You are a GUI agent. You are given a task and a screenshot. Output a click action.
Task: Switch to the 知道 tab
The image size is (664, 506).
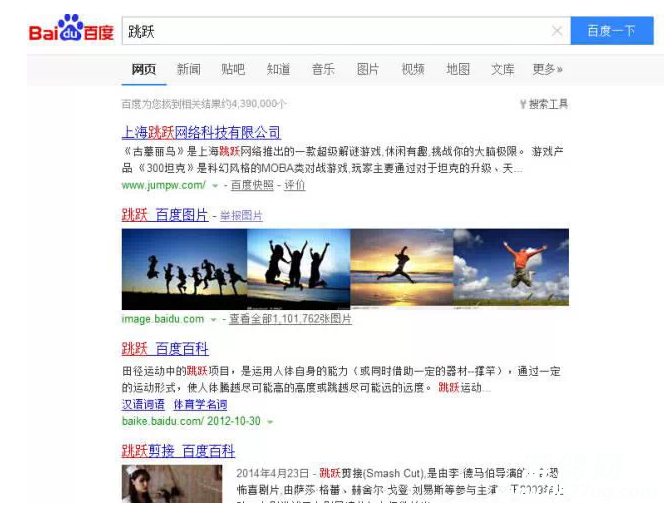click(278, 69)
